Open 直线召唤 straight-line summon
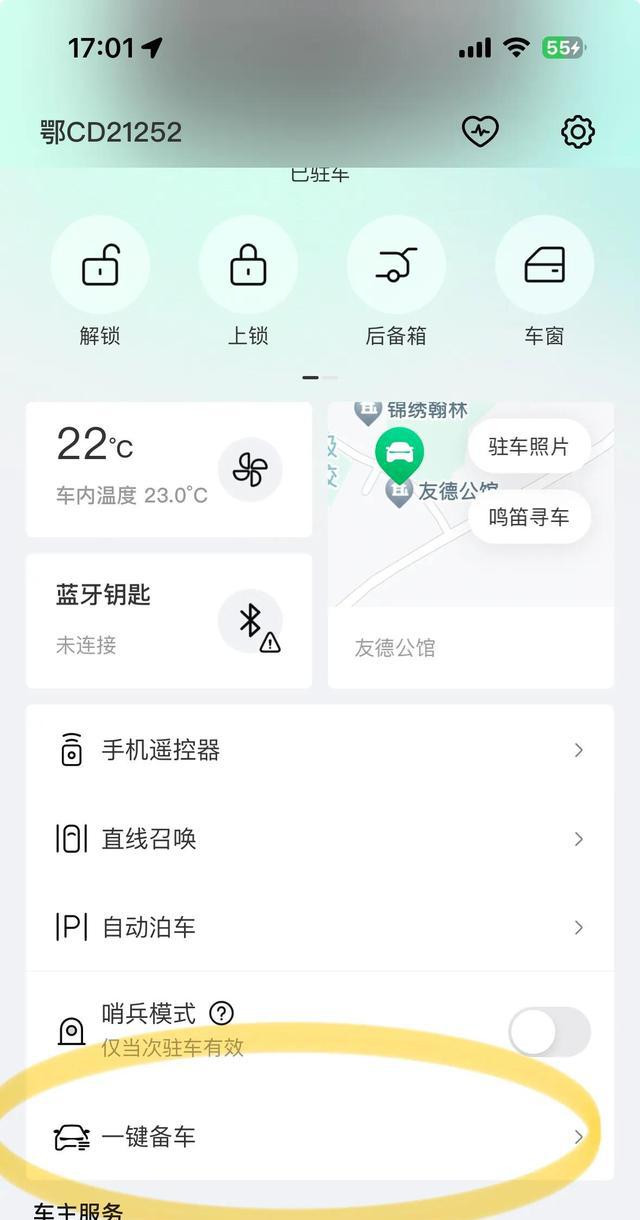Screen dimensions: 640x1220 point(320,839)
